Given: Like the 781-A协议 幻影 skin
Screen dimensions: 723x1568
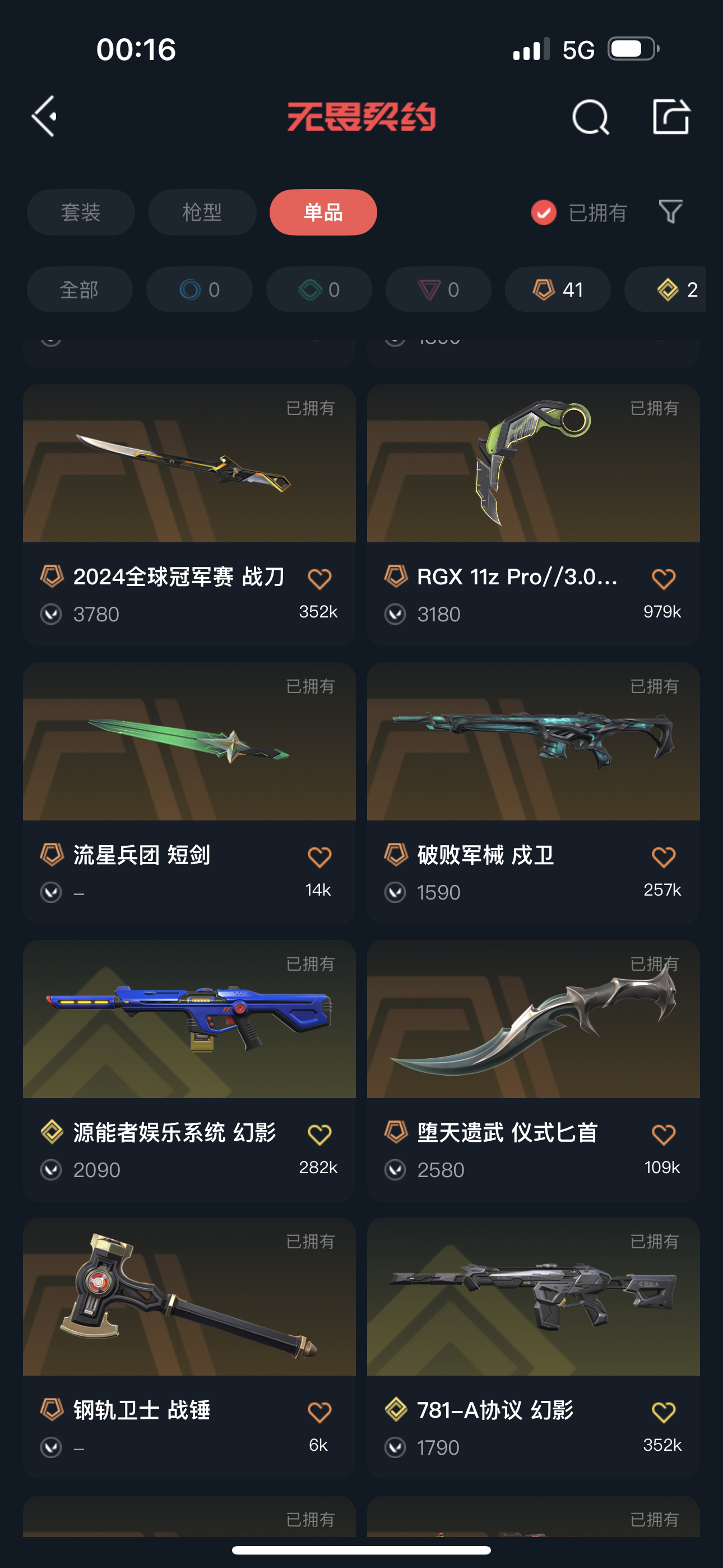Looking at the screenshot, I should point(664,1412).
